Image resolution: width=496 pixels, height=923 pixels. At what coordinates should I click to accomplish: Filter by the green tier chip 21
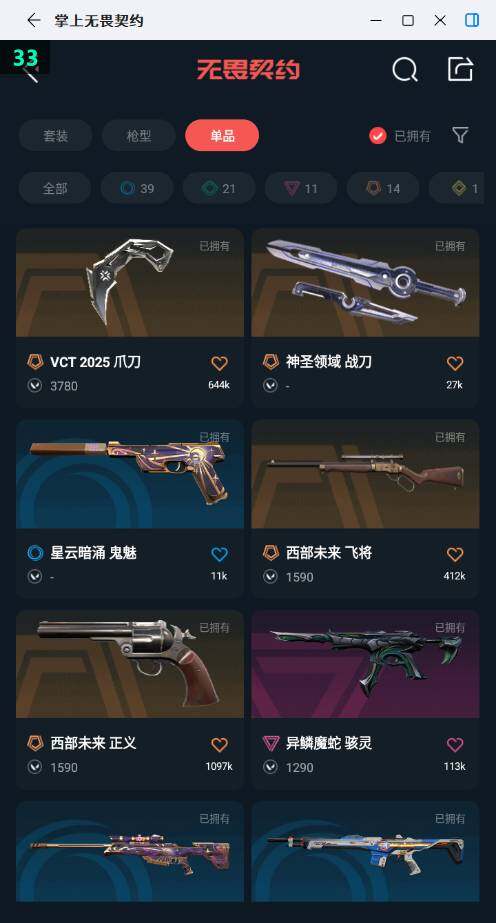219,188
